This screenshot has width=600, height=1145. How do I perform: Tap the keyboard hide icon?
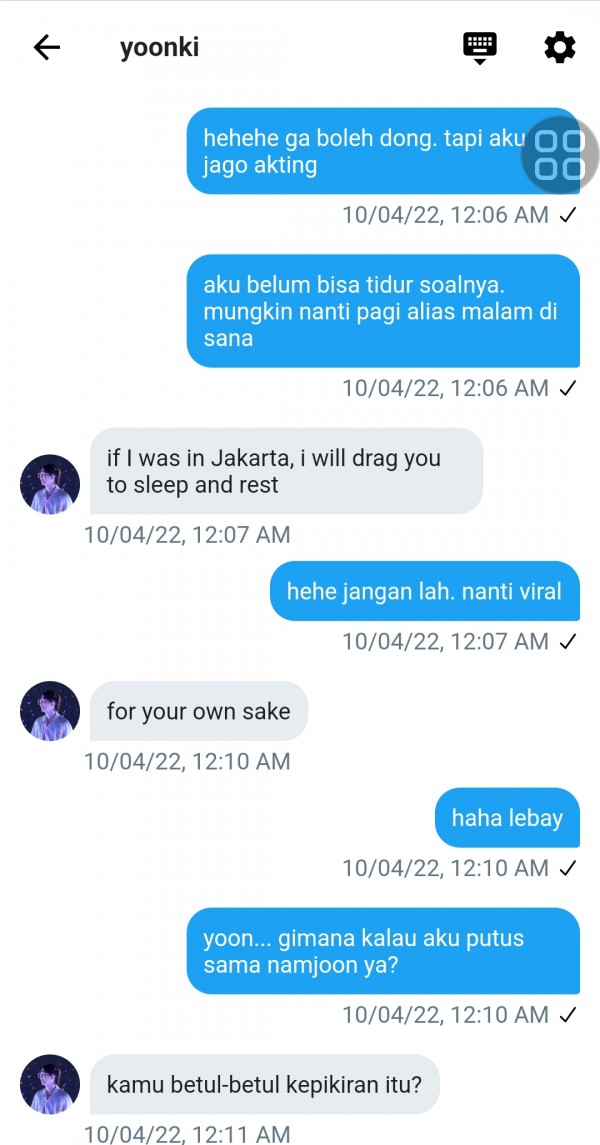click(480, 47)
